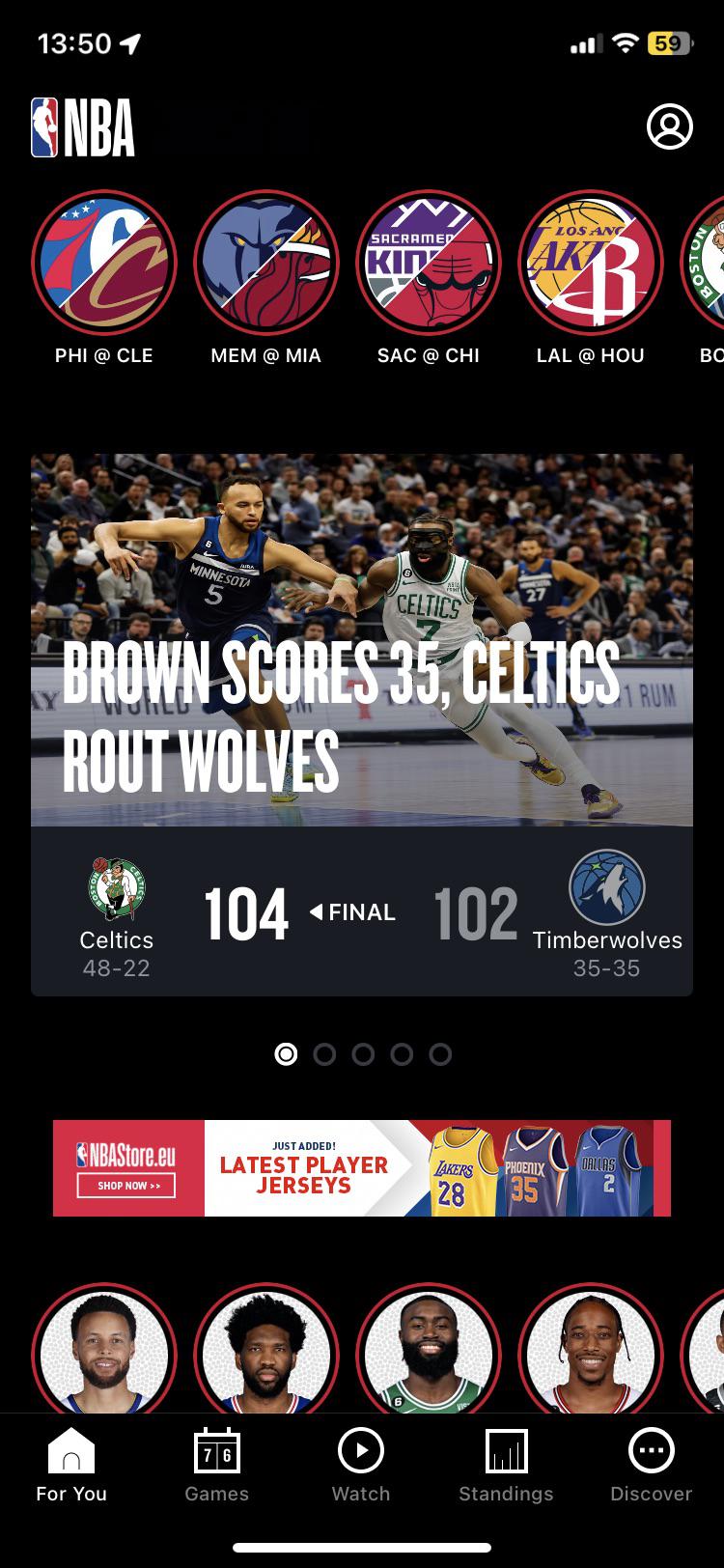724x1568 pixels.
Task: Open DeMar DeRozan's player story circle
Action: 591,1352
